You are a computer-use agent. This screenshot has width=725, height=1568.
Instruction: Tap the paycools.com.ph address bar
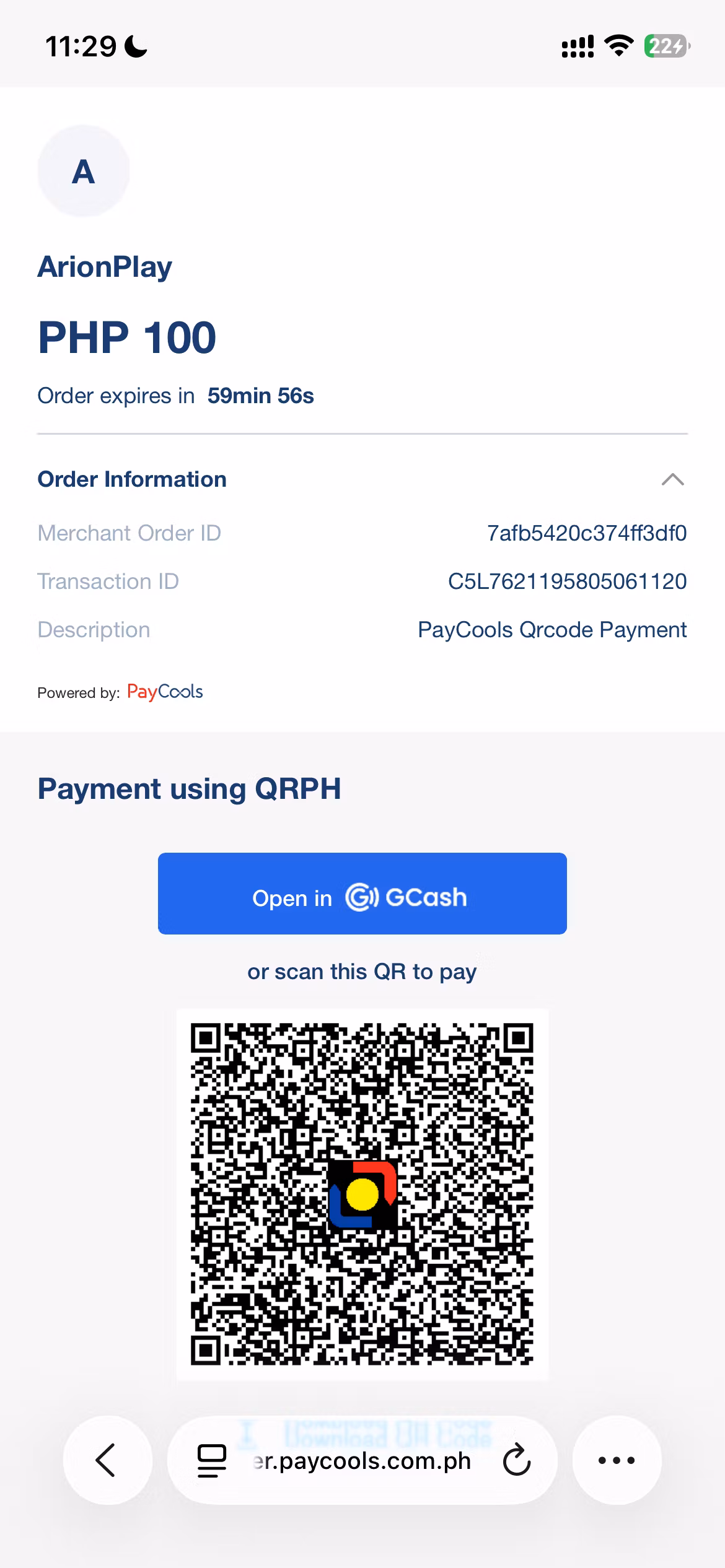click(x=362, y=1461)
